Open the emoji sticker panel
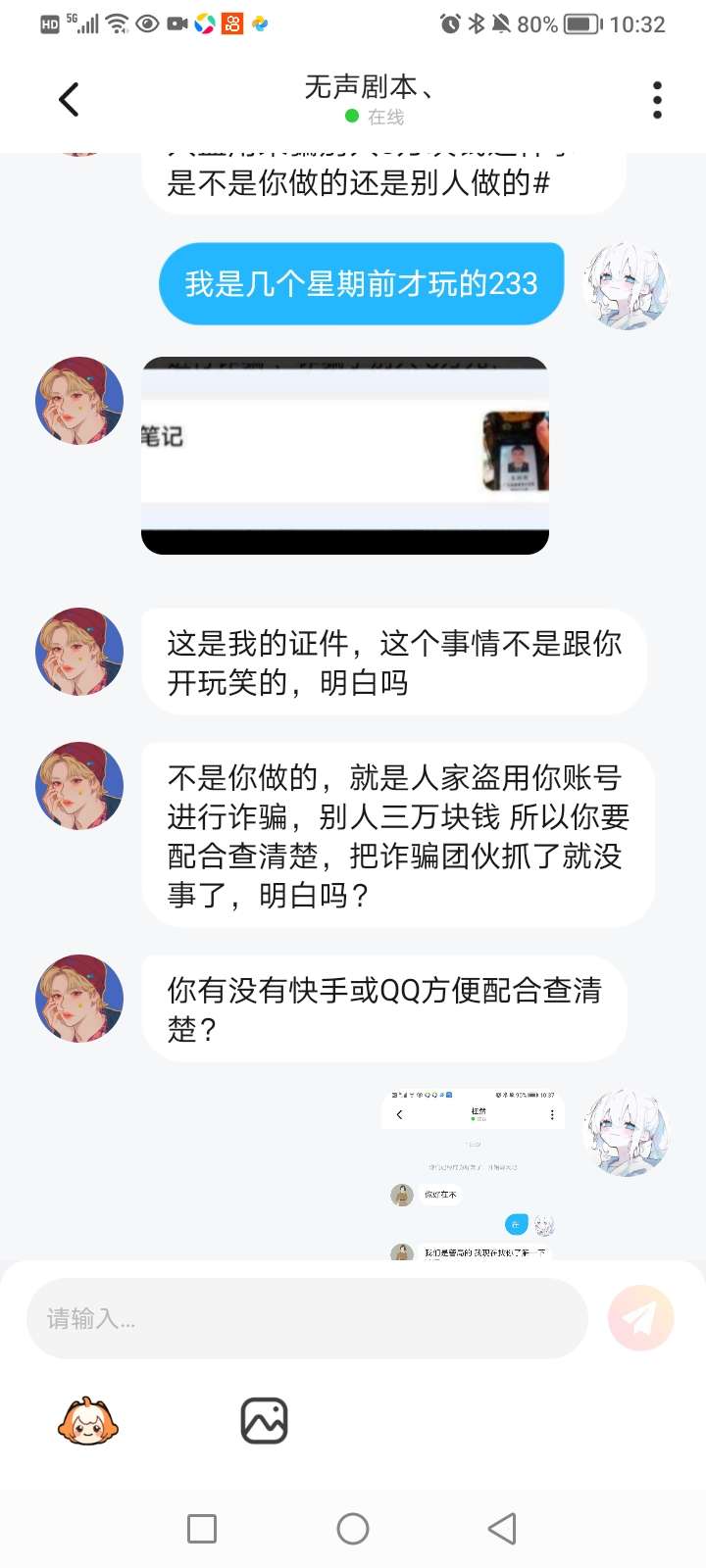This screenshot has width=706, height=1568. pos(88,1421)
